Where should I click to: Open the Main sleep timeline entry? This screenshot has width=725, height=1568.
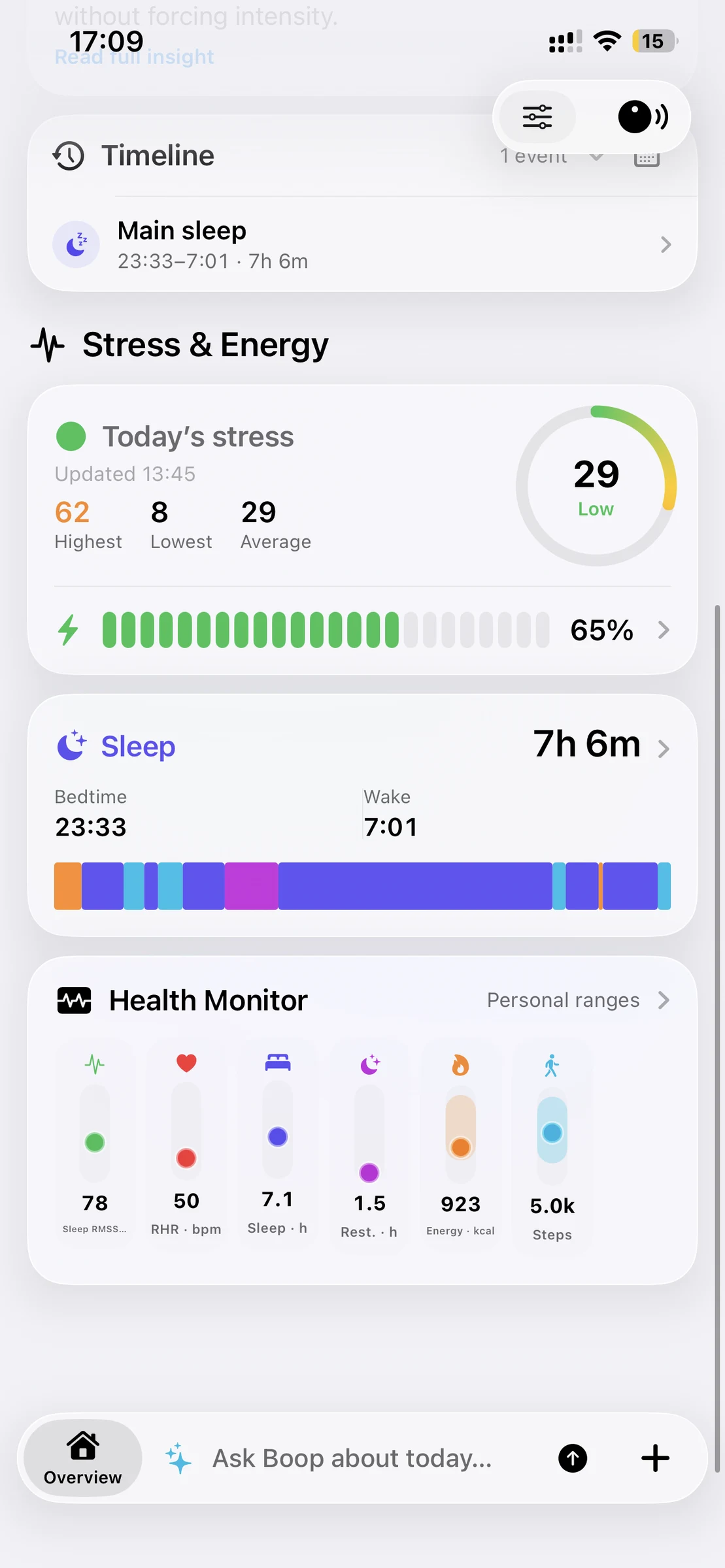point(362,244)
